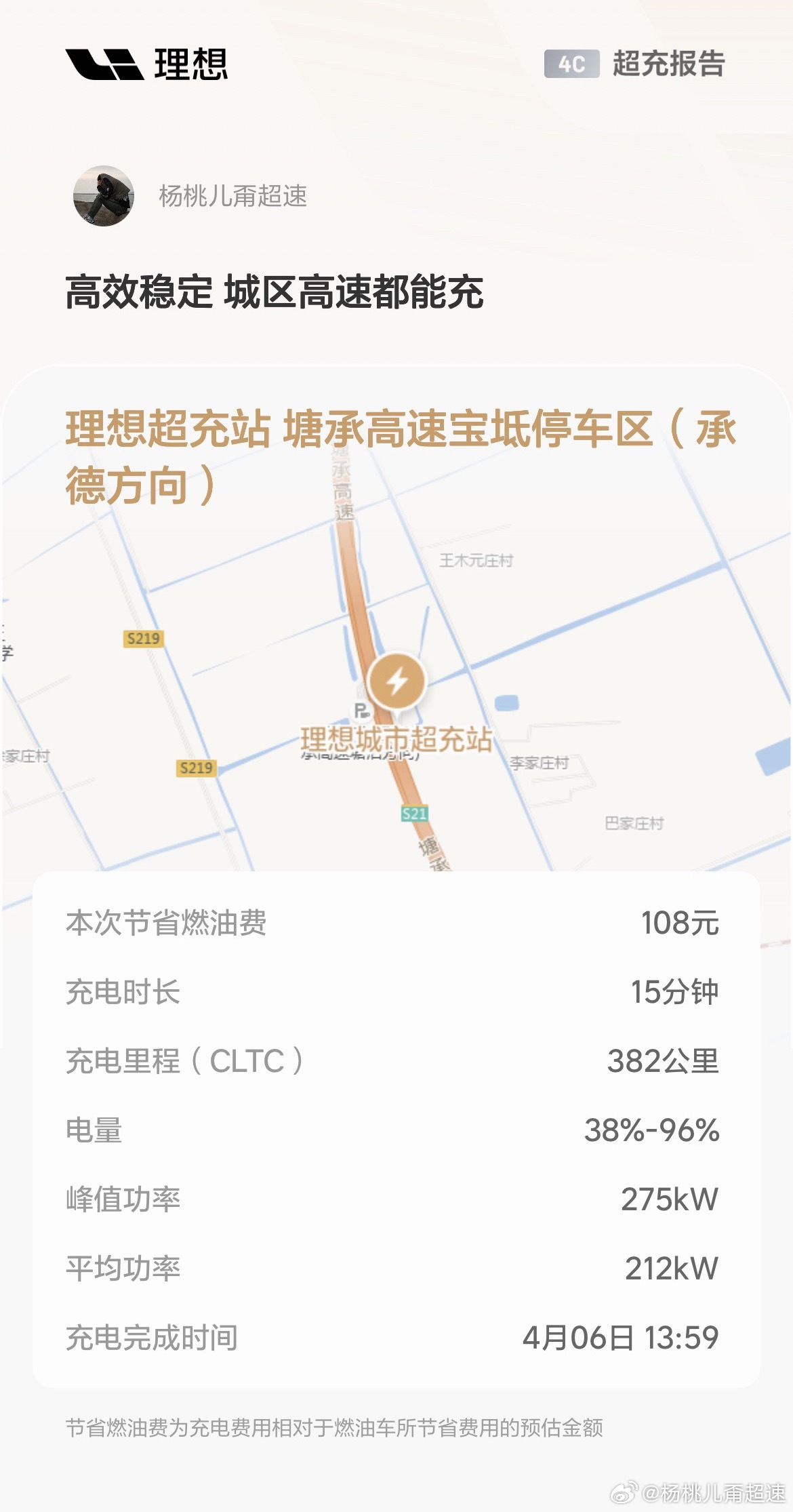Click the parking lot icon on the map

361,710
